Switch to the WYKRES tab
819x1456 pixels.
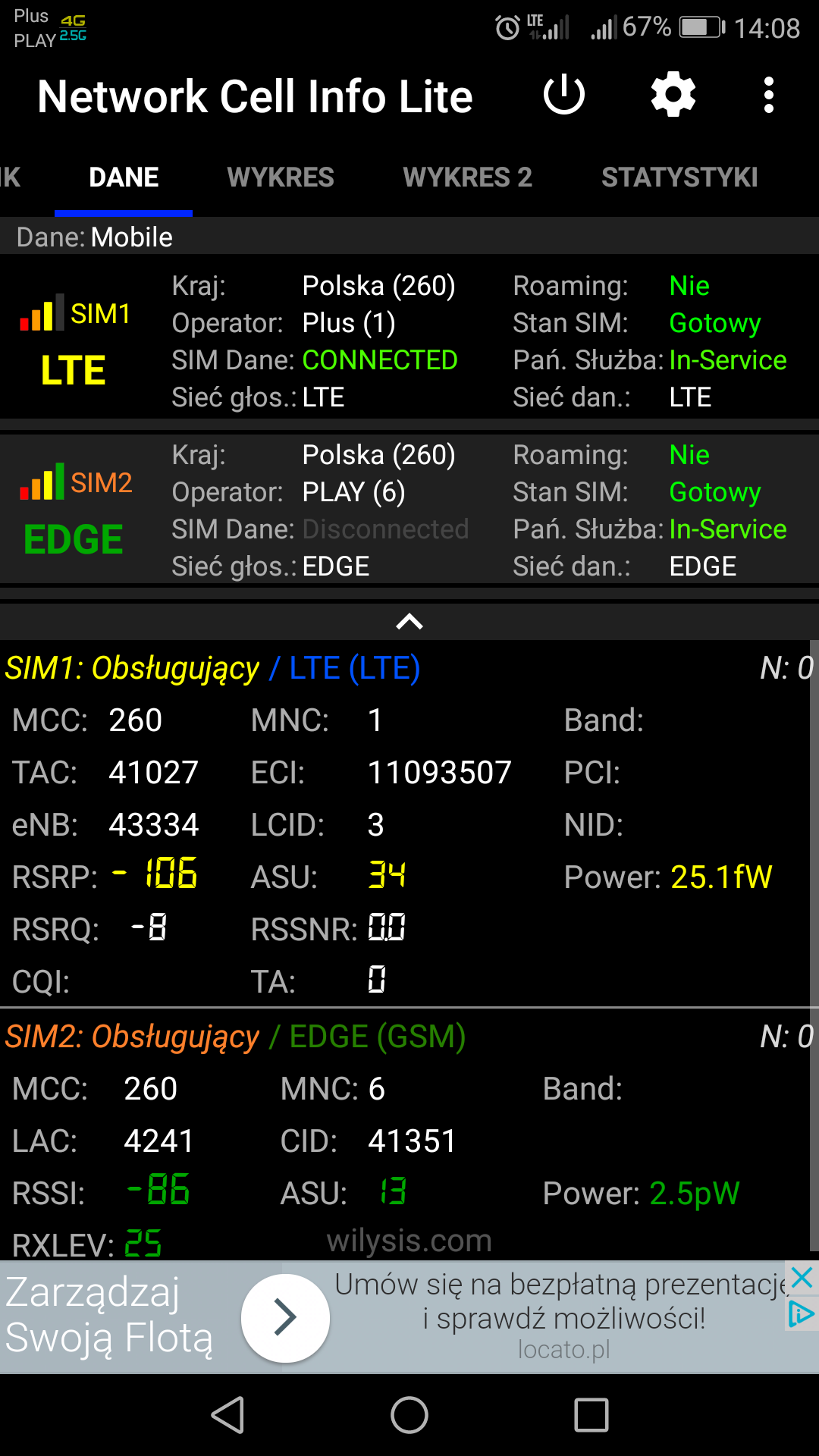(x=281, y=177)
